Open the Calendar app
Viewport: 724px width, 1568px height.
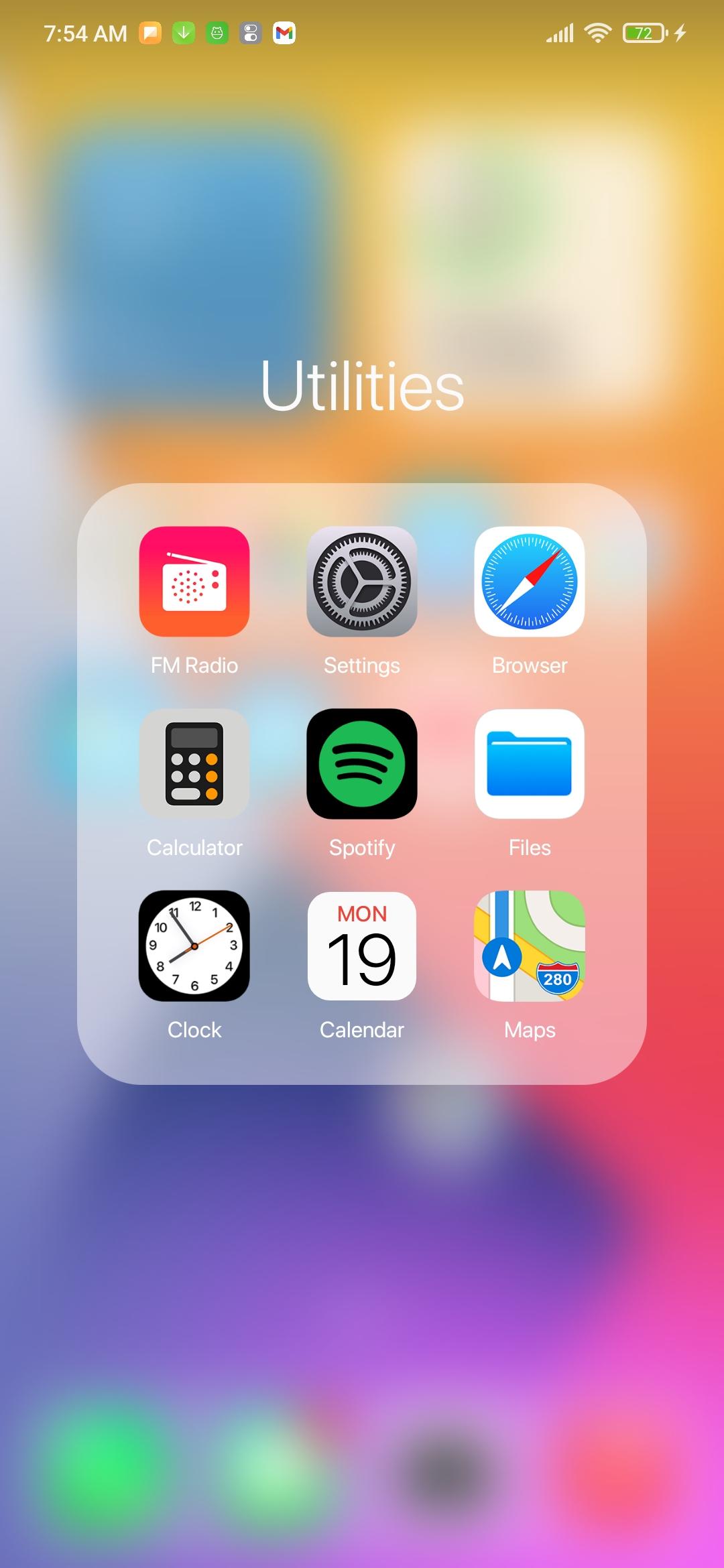(x=362, y=946)
